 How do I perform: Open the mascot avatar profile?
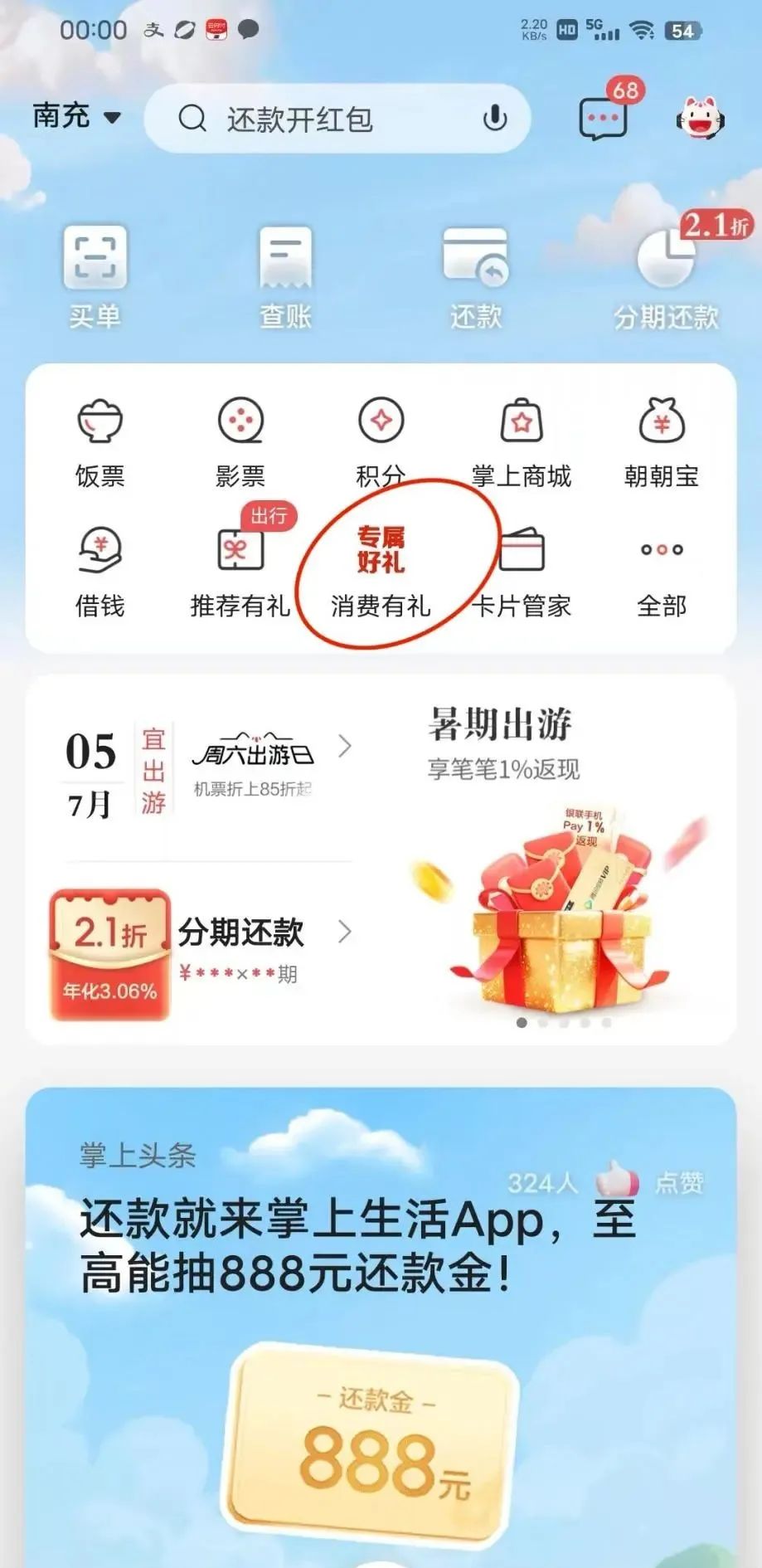tap(700, 119)
